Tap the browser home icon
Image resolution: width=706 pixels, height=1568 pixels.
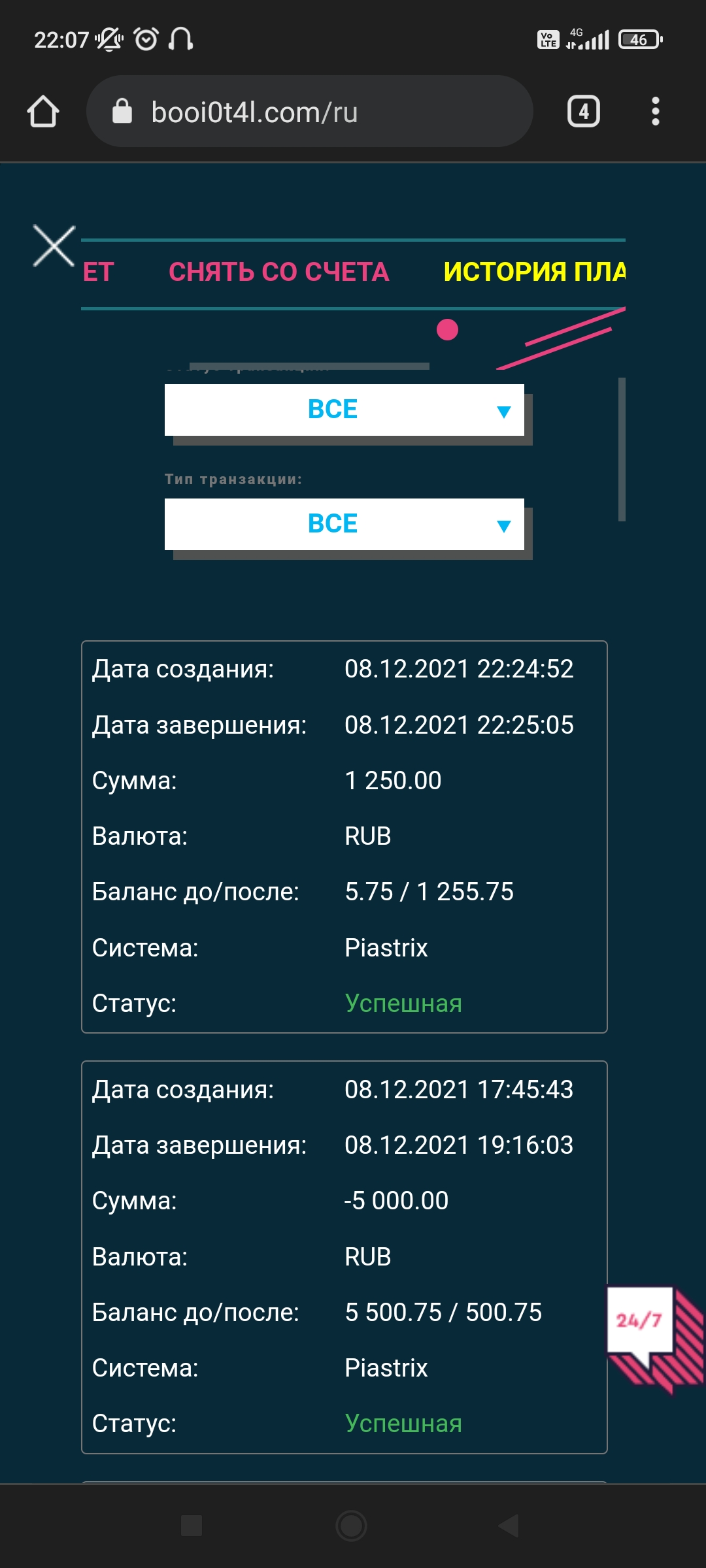pos(43,112)
